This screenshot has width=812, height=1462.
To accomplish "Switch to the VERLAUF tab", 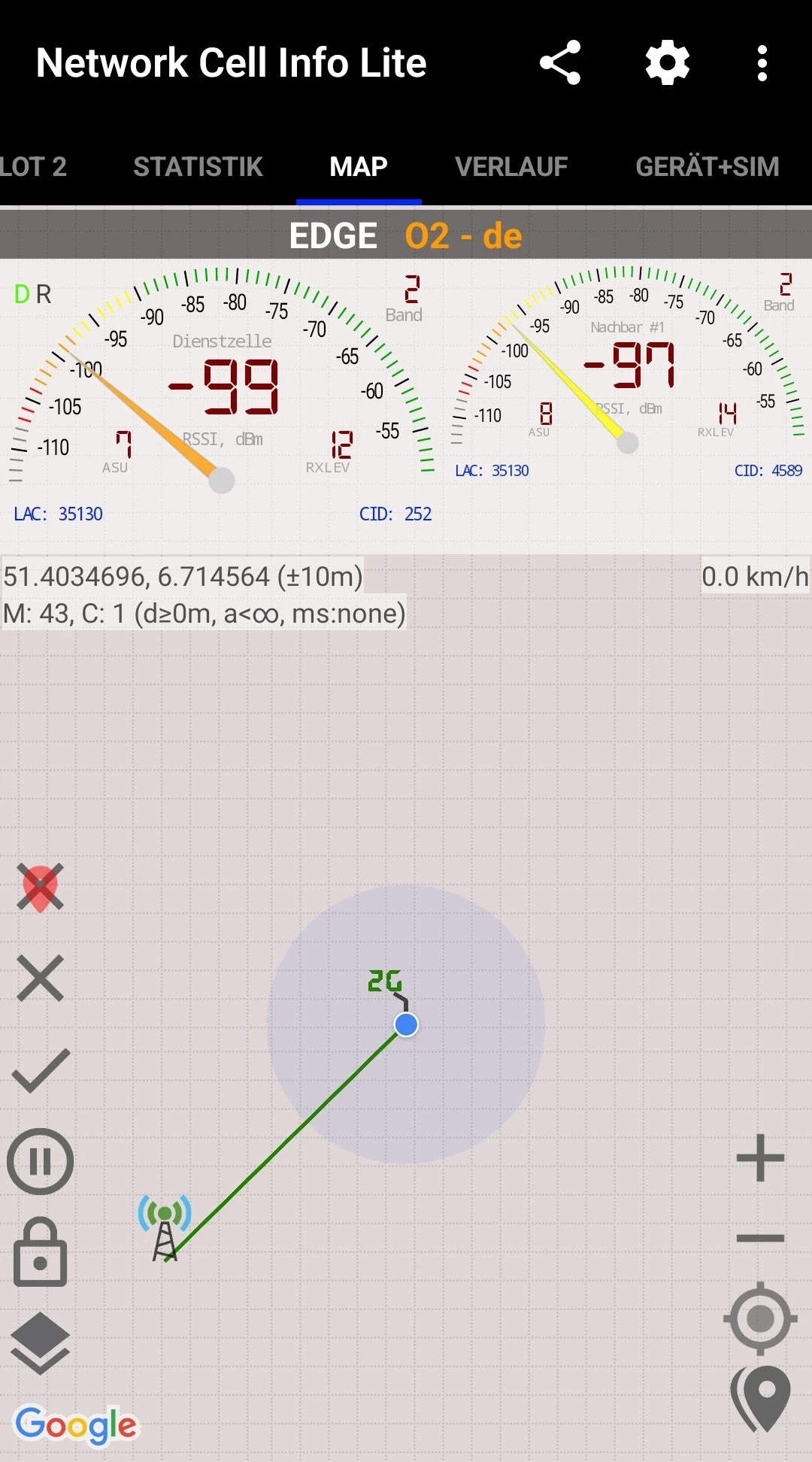I will pos(511,166).
